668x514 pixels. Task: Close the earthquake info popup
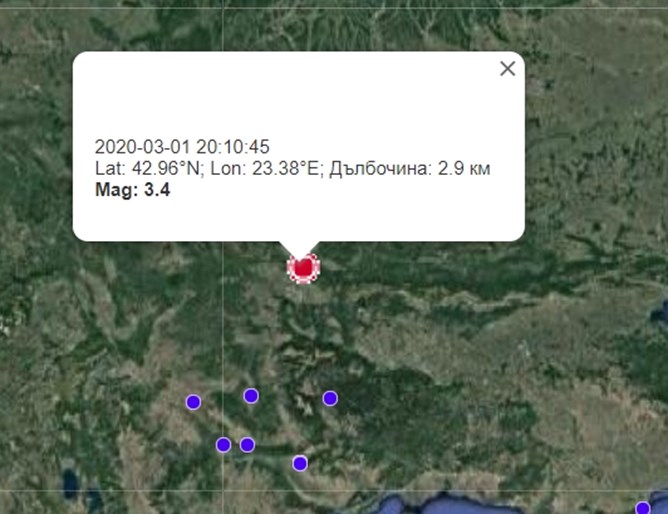(x=507, y=68)
